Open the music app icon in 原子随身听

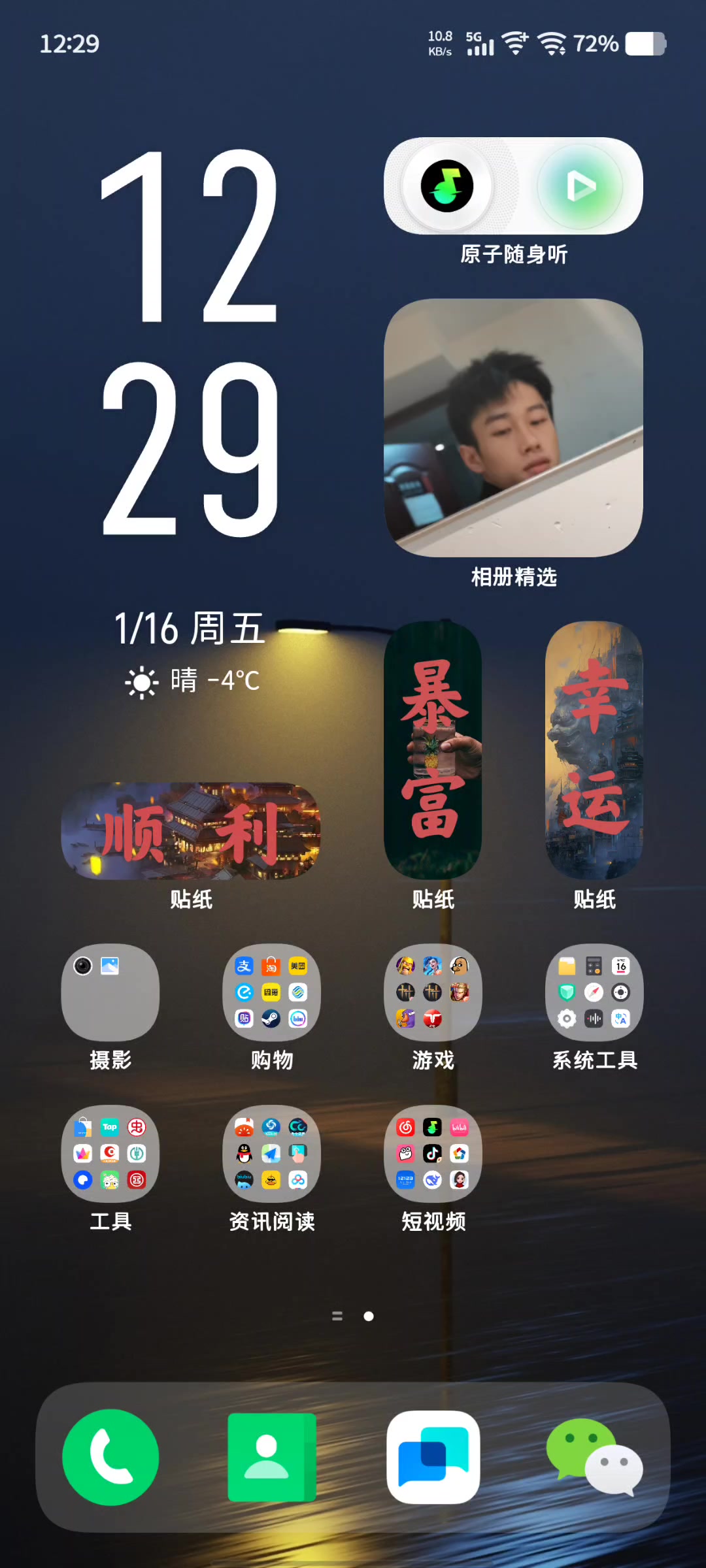(x=447, y=186)
